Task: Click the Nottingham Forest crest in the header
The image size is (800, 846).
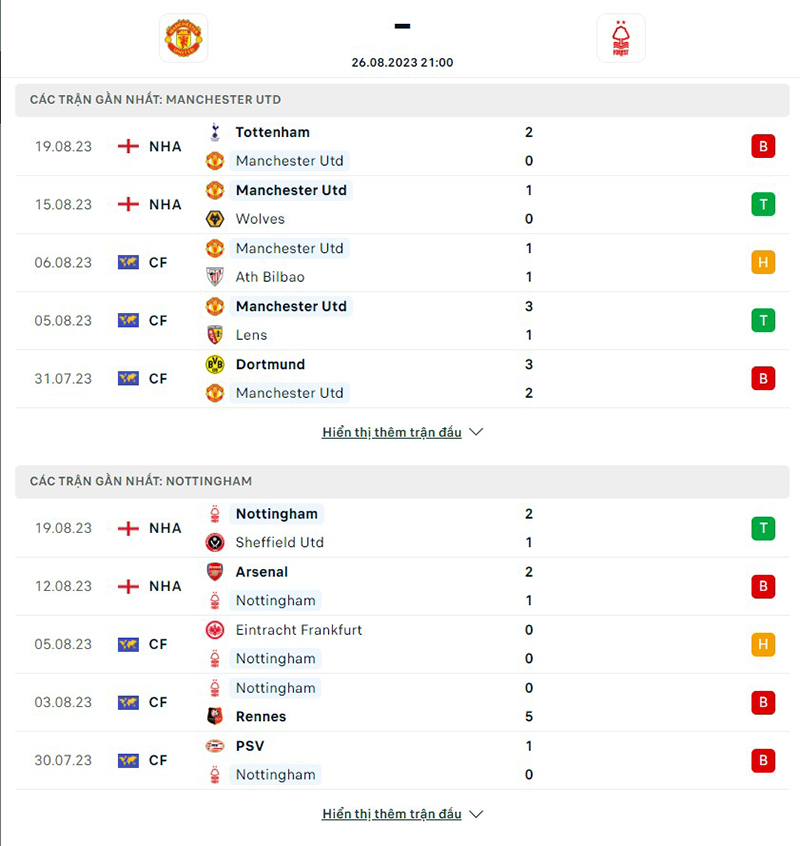Action: point(621,37)
